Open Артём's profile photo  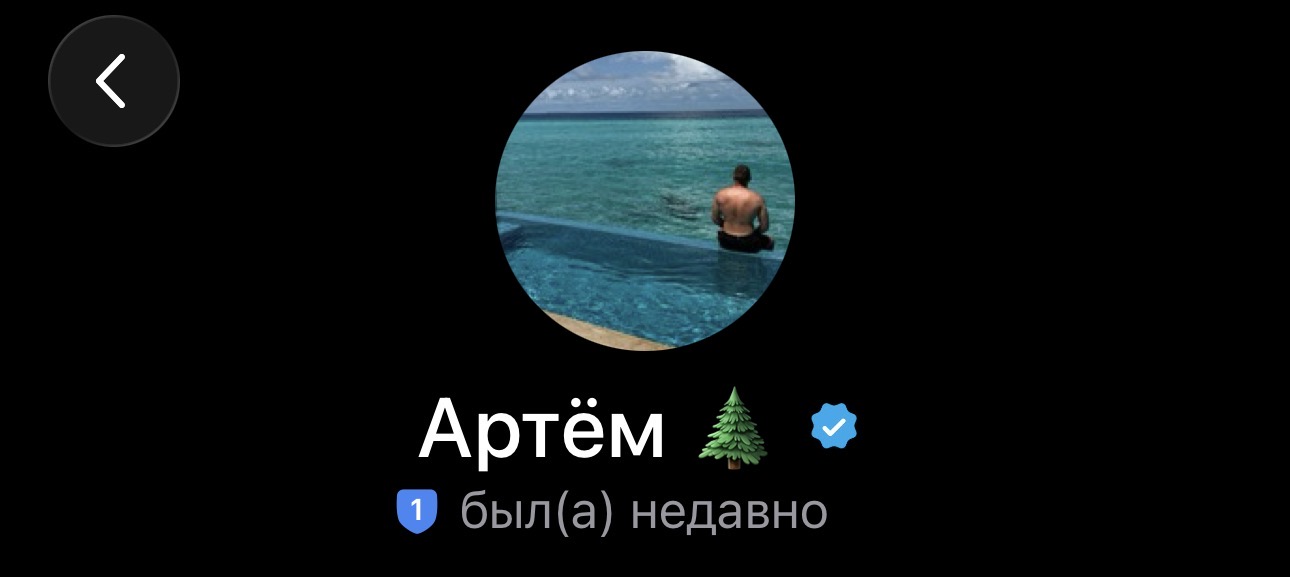click(x=645, y=201)
